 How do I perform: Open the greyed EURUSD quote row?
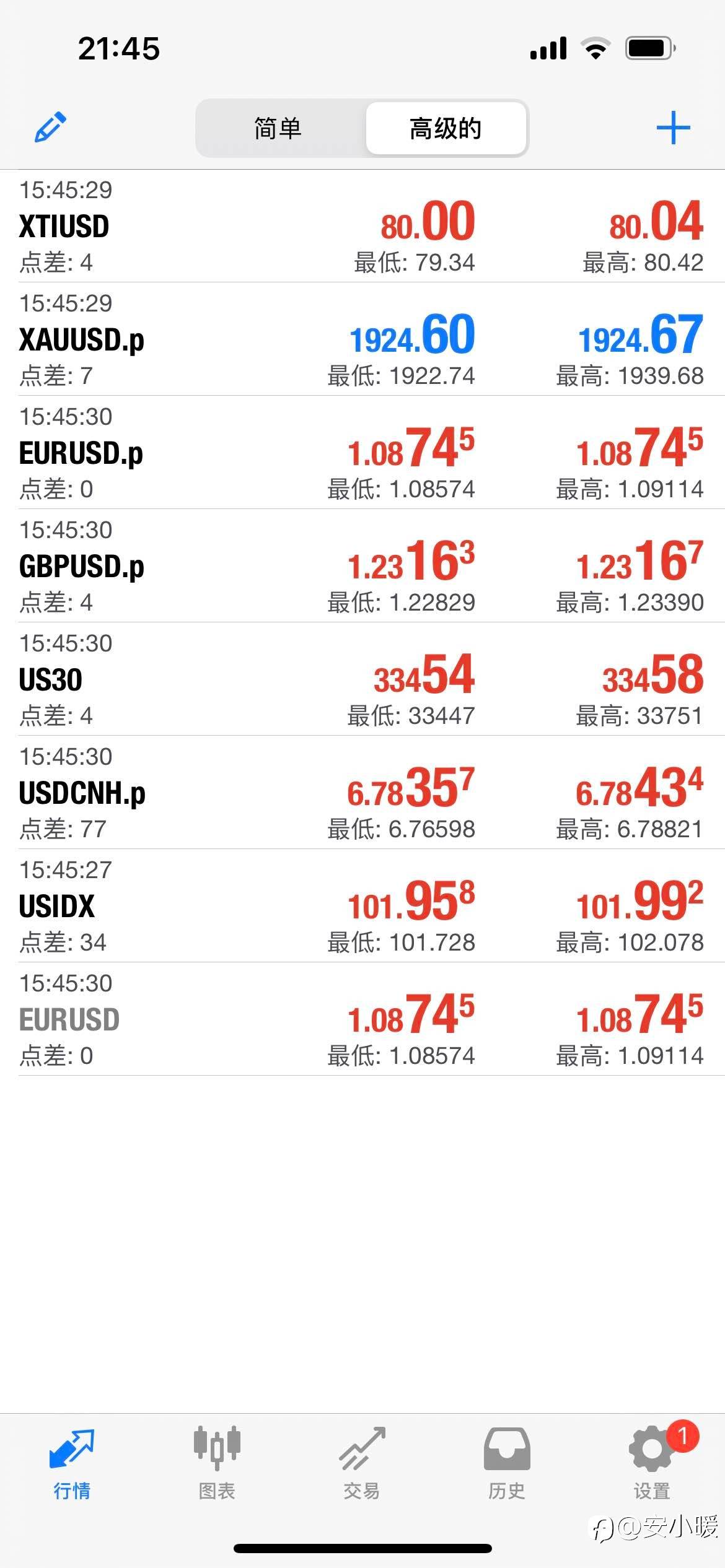[362, 1020]
